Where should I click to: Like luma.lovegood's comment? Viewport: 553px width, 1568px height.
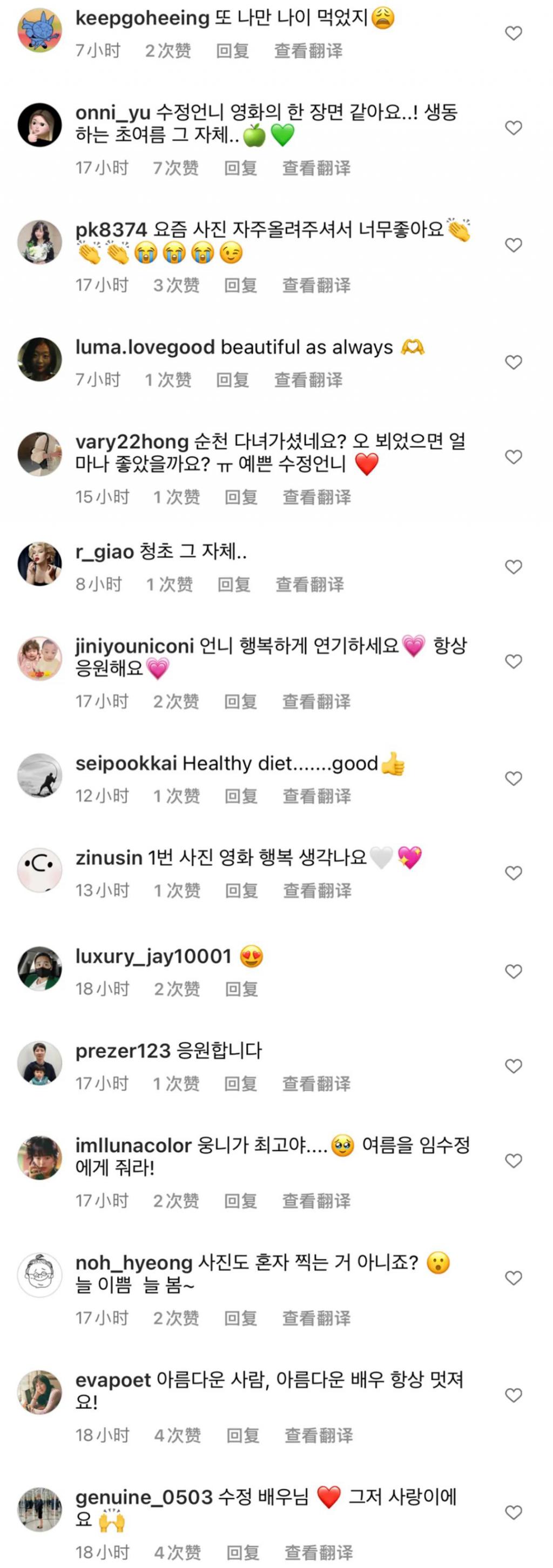(514, 362)
